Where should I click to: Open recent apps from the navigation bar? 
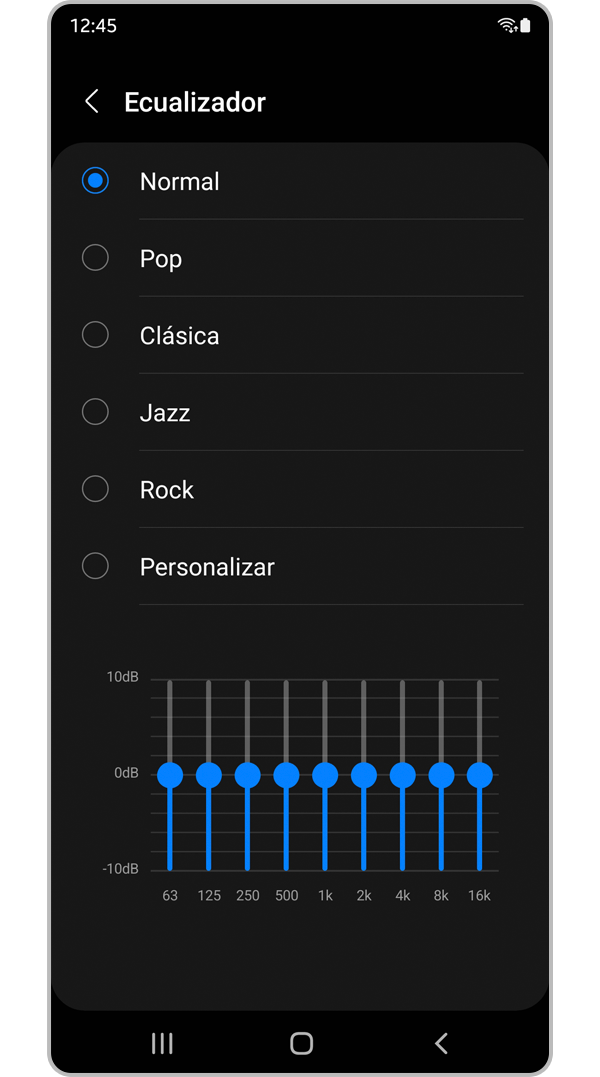tap(162, 1043)
